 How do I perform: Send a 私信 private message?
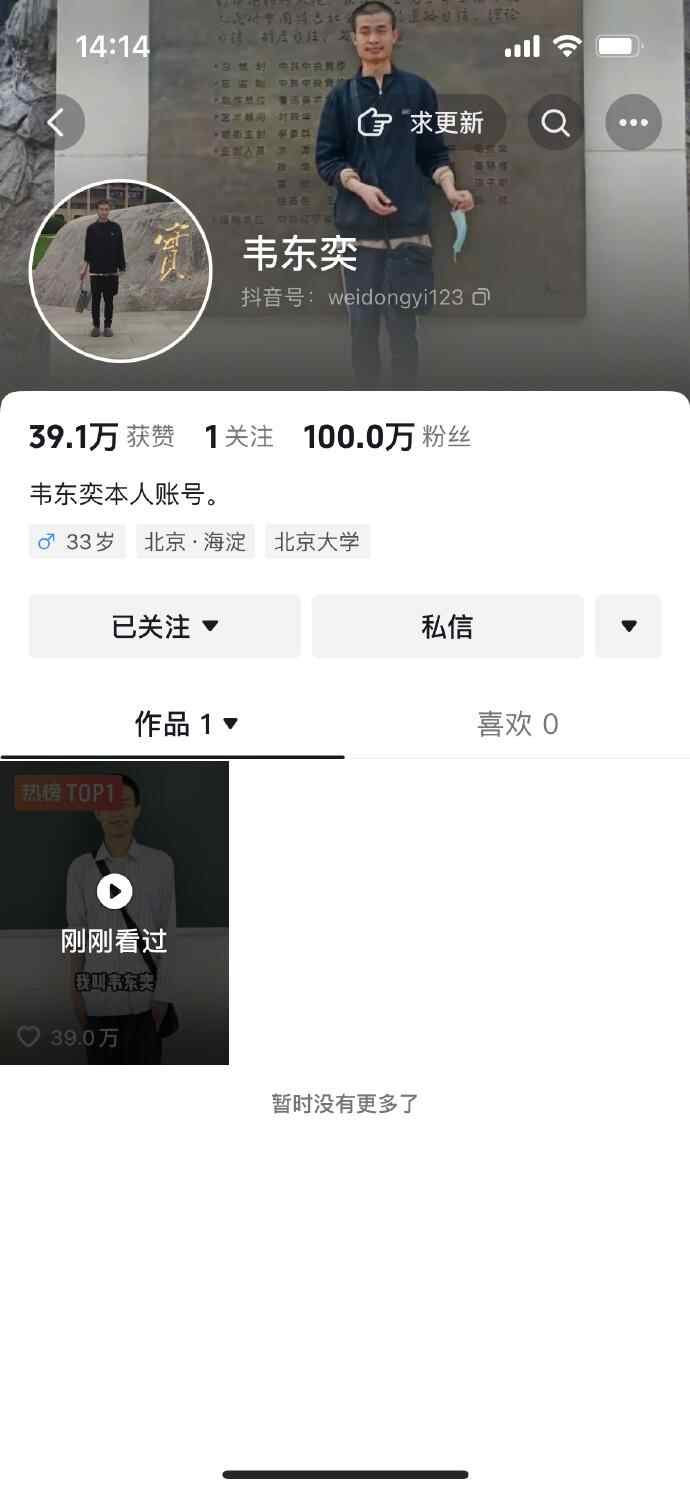coord(447,627)
